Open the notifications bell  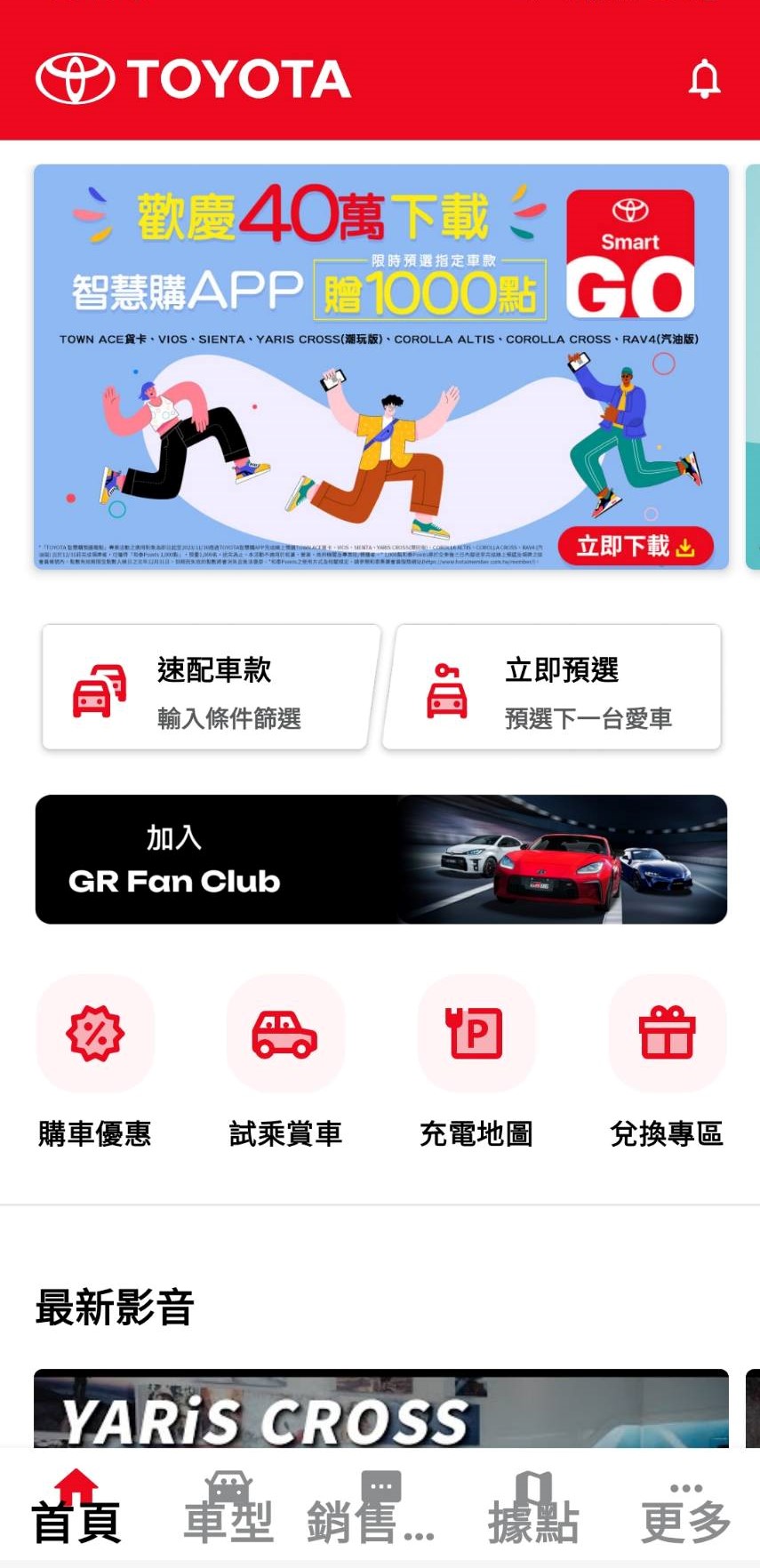[704, 79]
